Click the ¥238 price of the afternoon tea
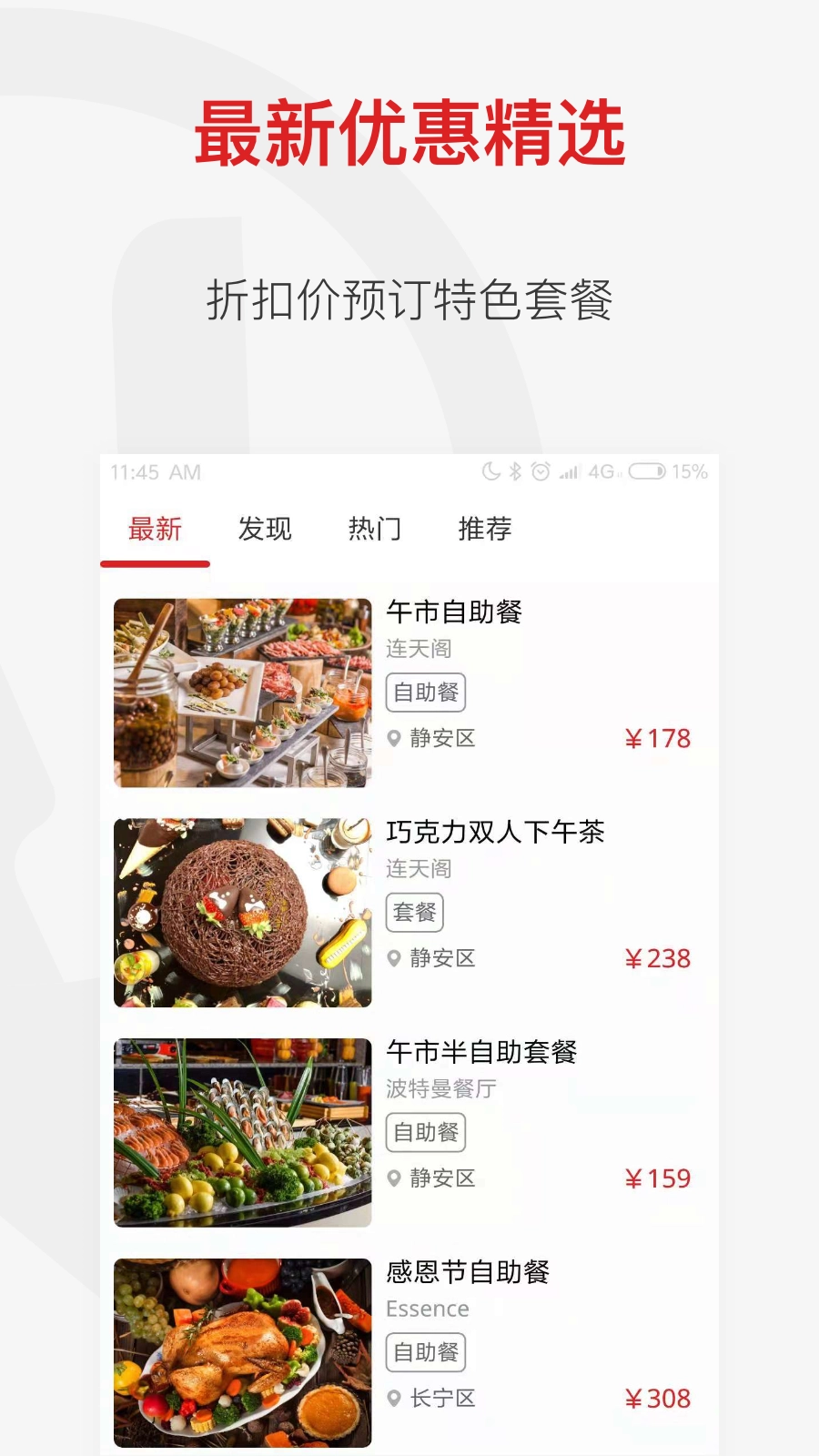 click(659, 958)
